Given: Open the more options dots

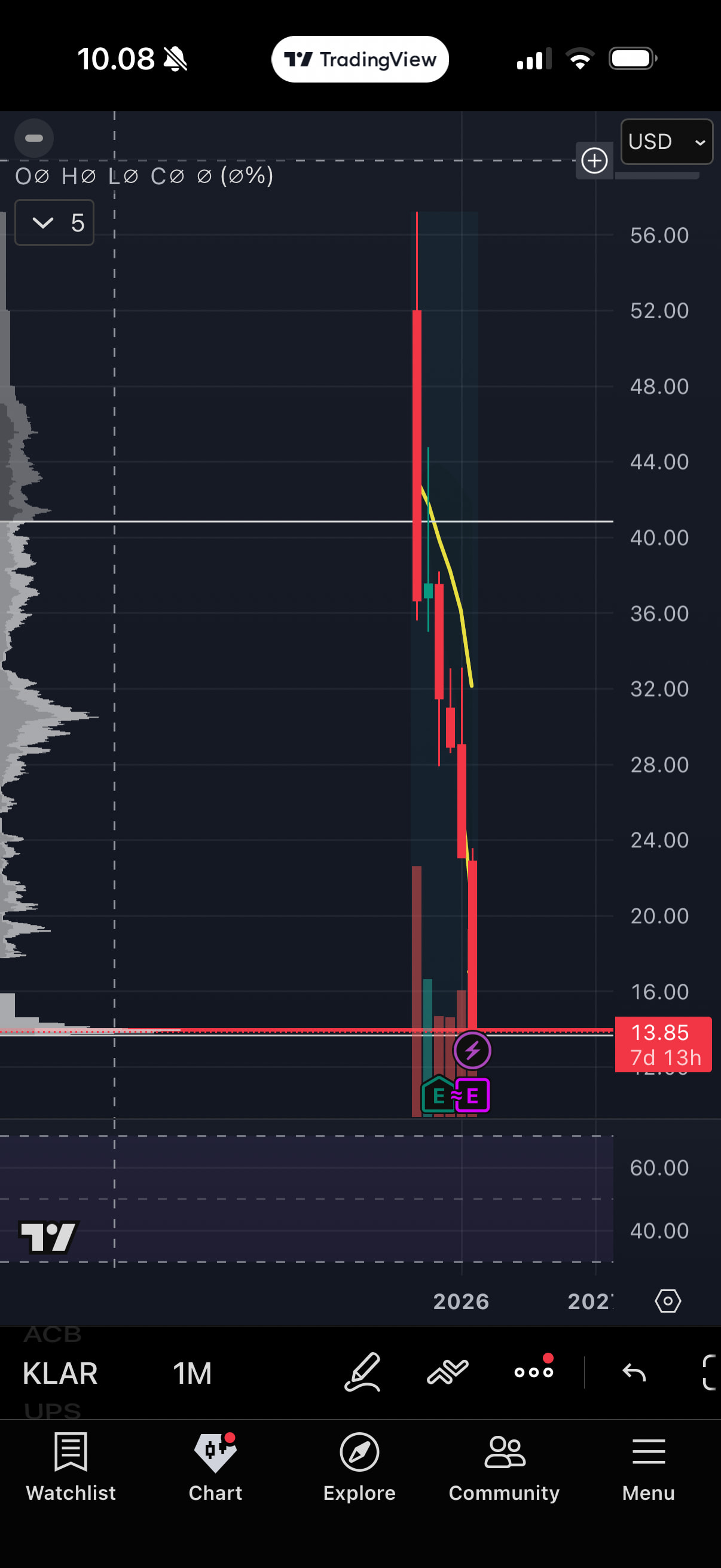Looking at the screenshot, I should (534, 1372).
